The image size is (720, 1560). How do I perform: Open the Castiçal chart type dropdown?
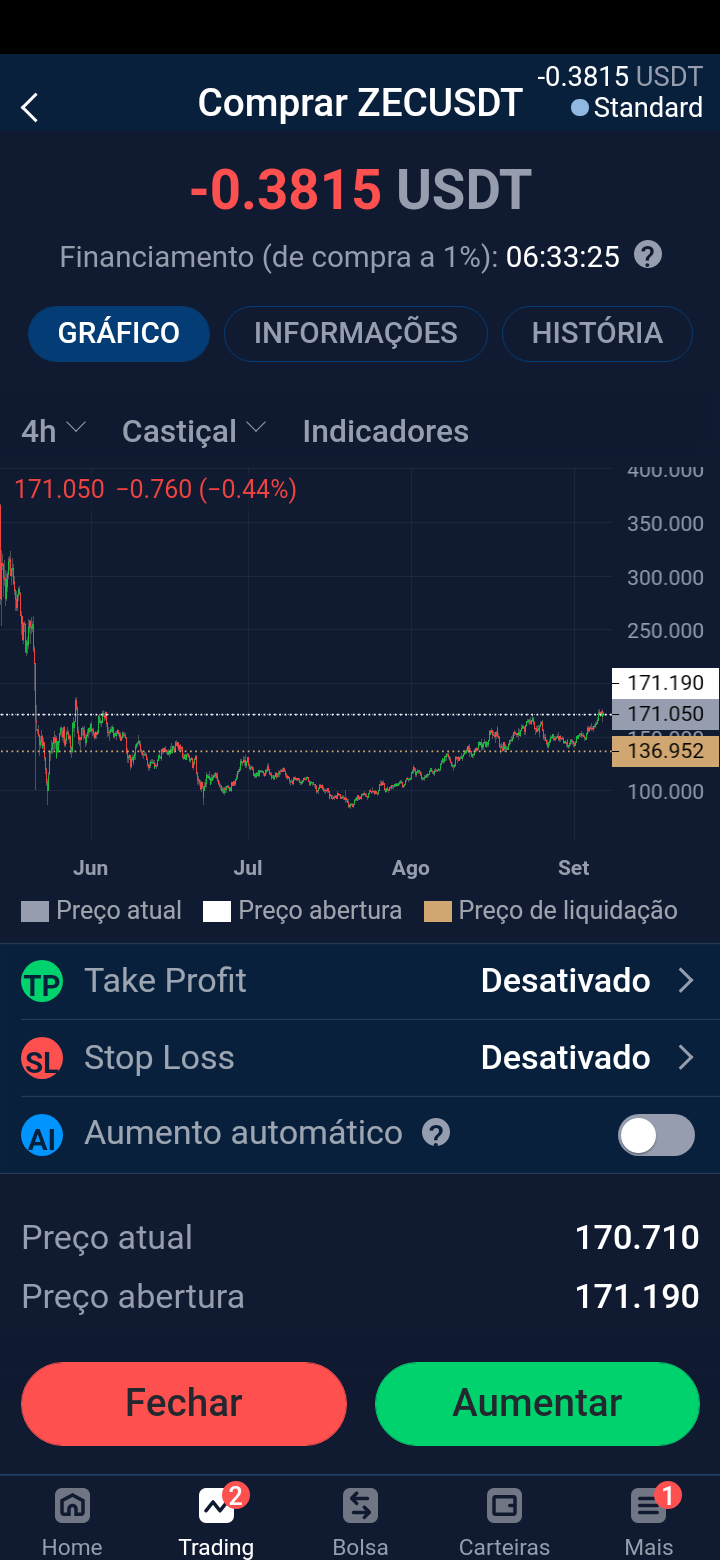tap(194, 431)
